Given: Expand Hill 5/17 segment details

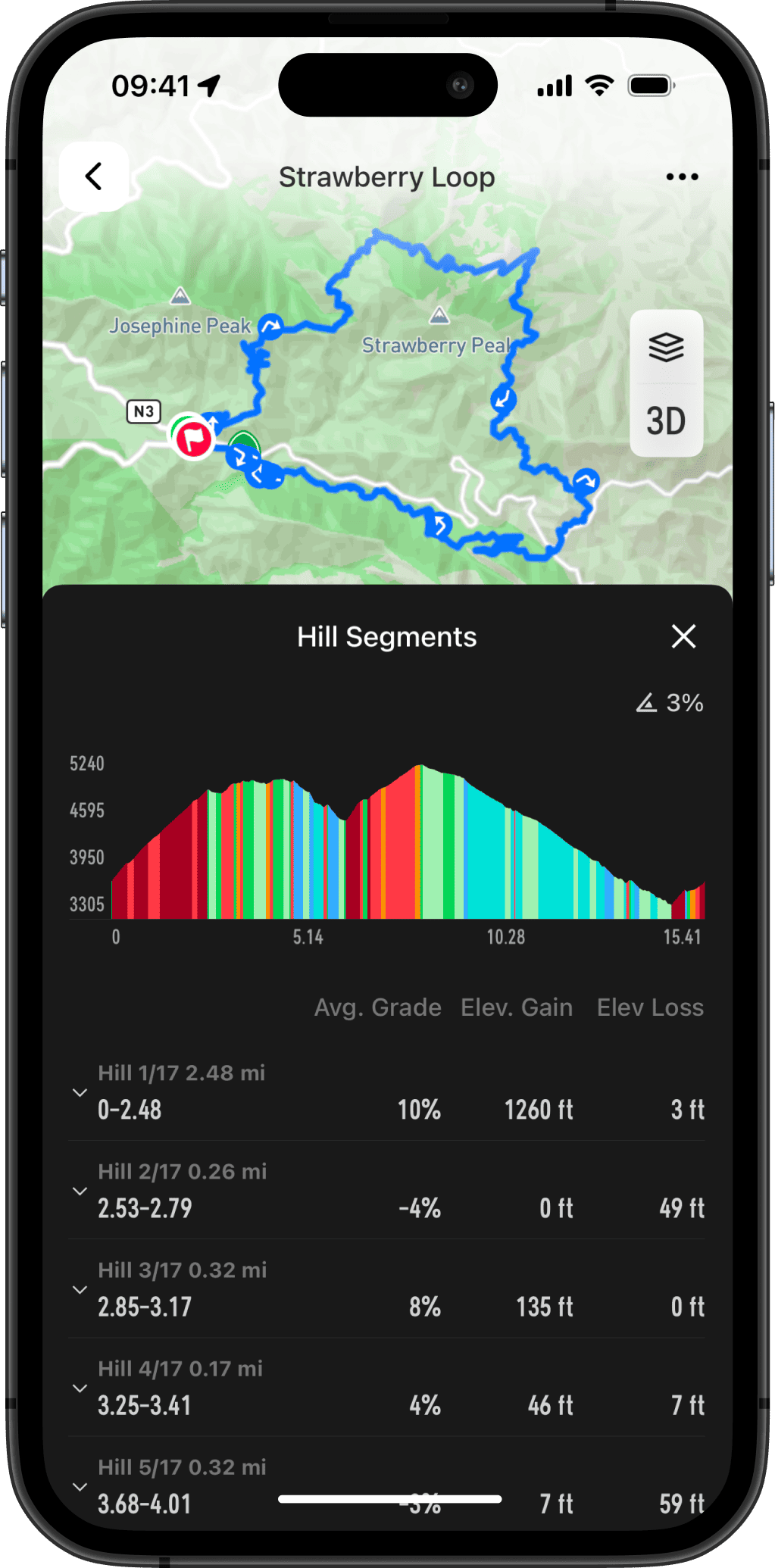Looking at the screenshot, I should tap(80, 1487).
